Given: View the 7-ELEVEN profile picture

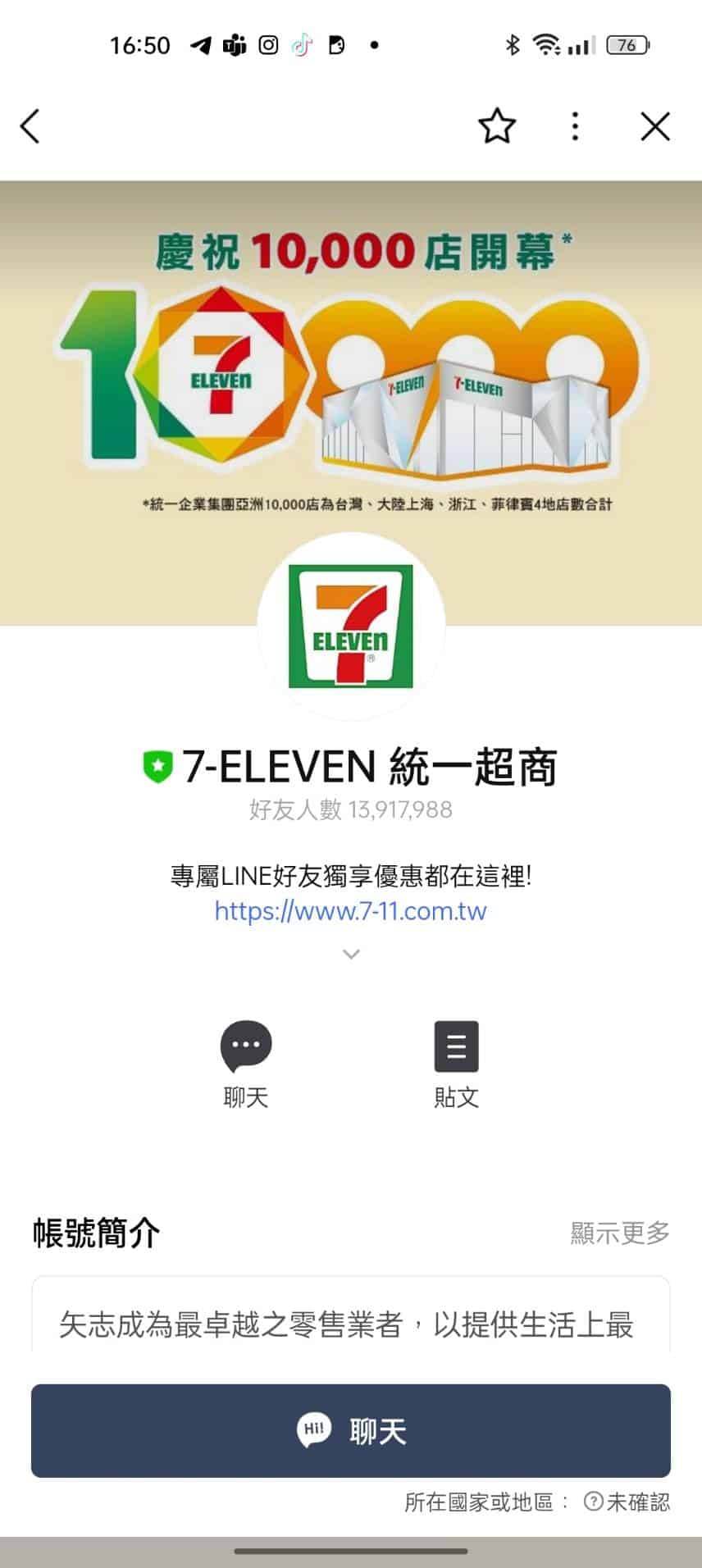Looking at the screenshot, I should click(351, 626).
